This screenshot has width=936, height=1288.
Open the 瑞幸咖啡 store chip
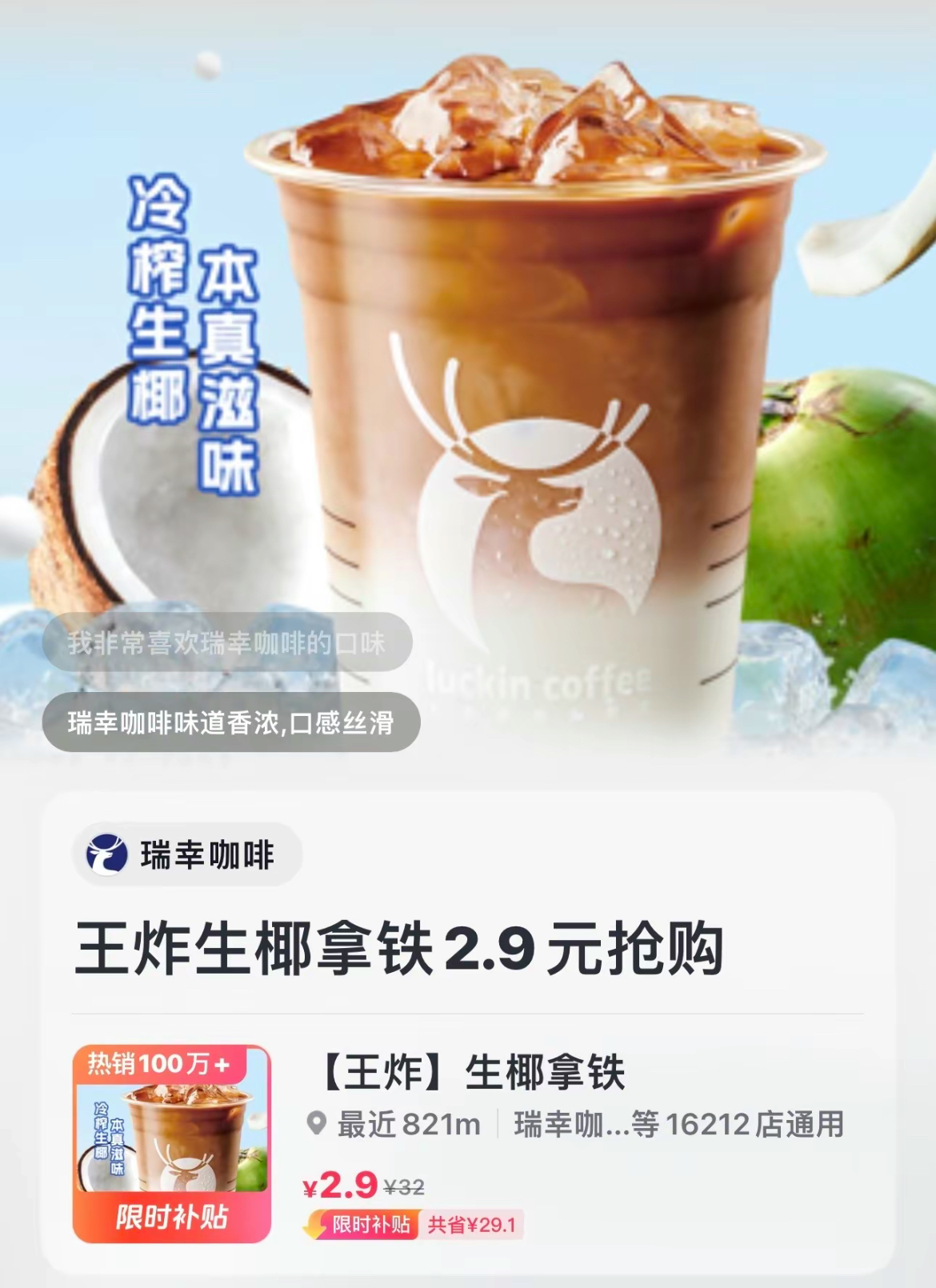coord(187,854)
